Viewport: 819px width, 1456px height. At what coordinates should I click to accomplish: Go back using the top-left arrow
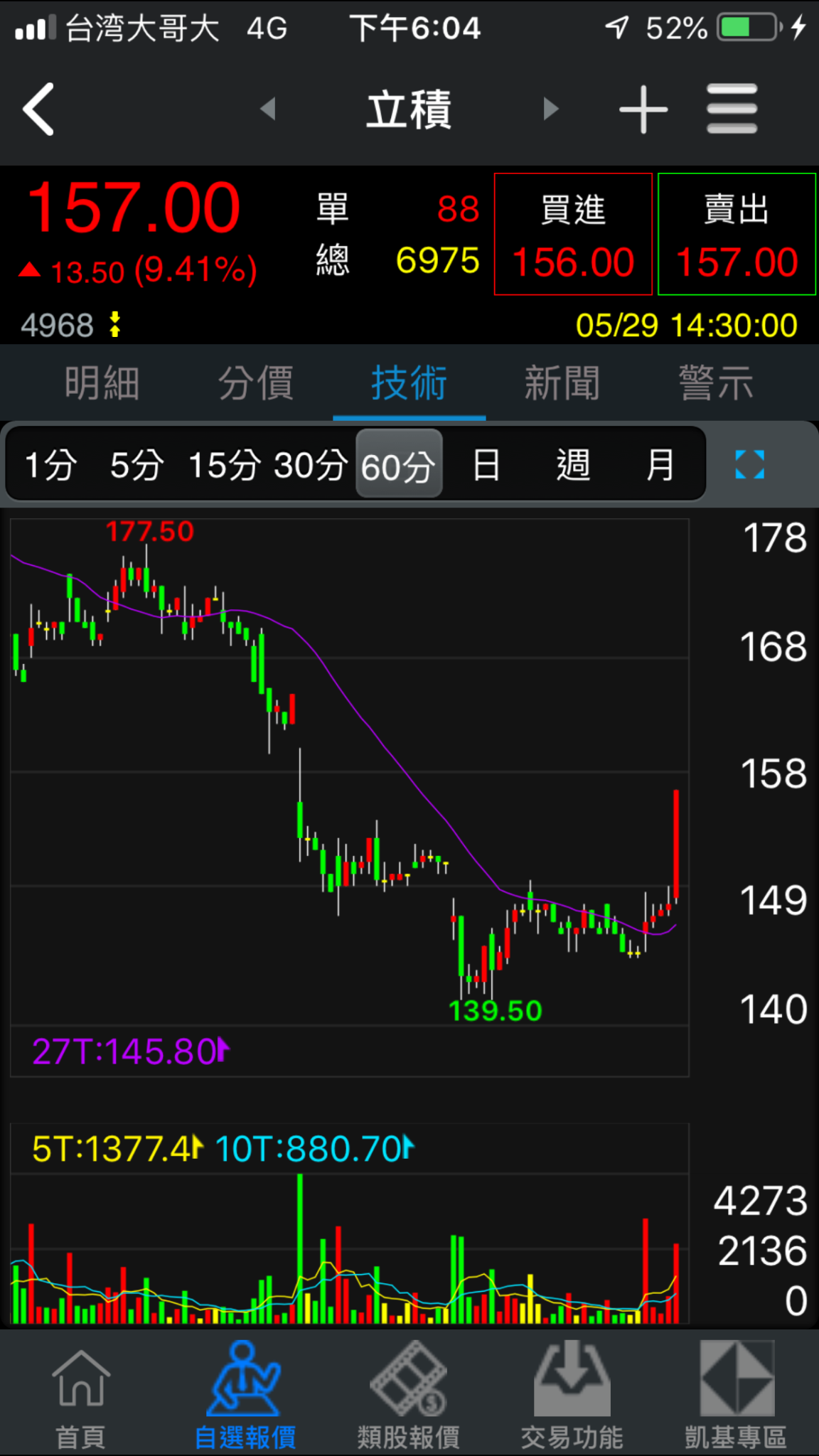click(x=39, y=109)
